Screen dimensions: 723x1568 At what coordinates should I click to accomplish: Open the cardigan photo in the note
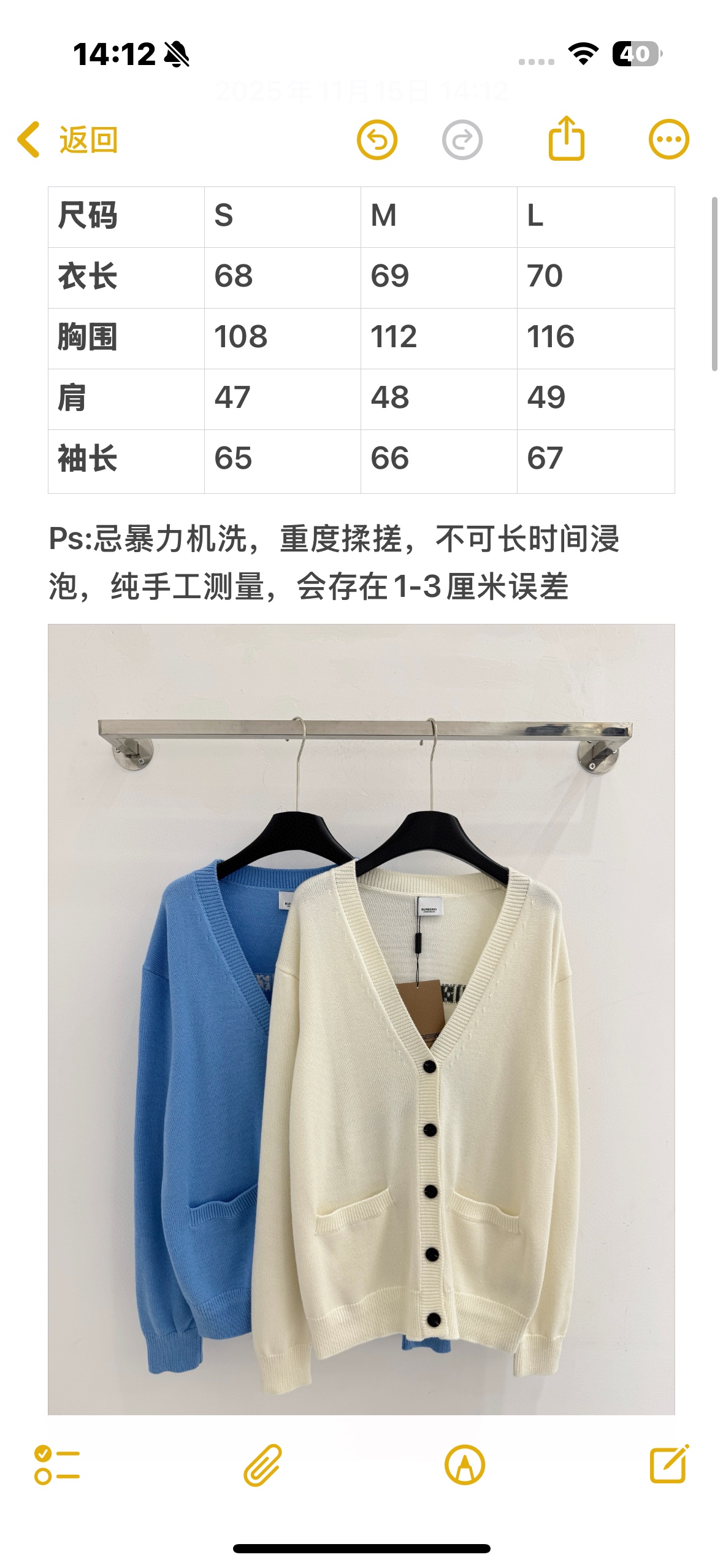click(361, 1020)
